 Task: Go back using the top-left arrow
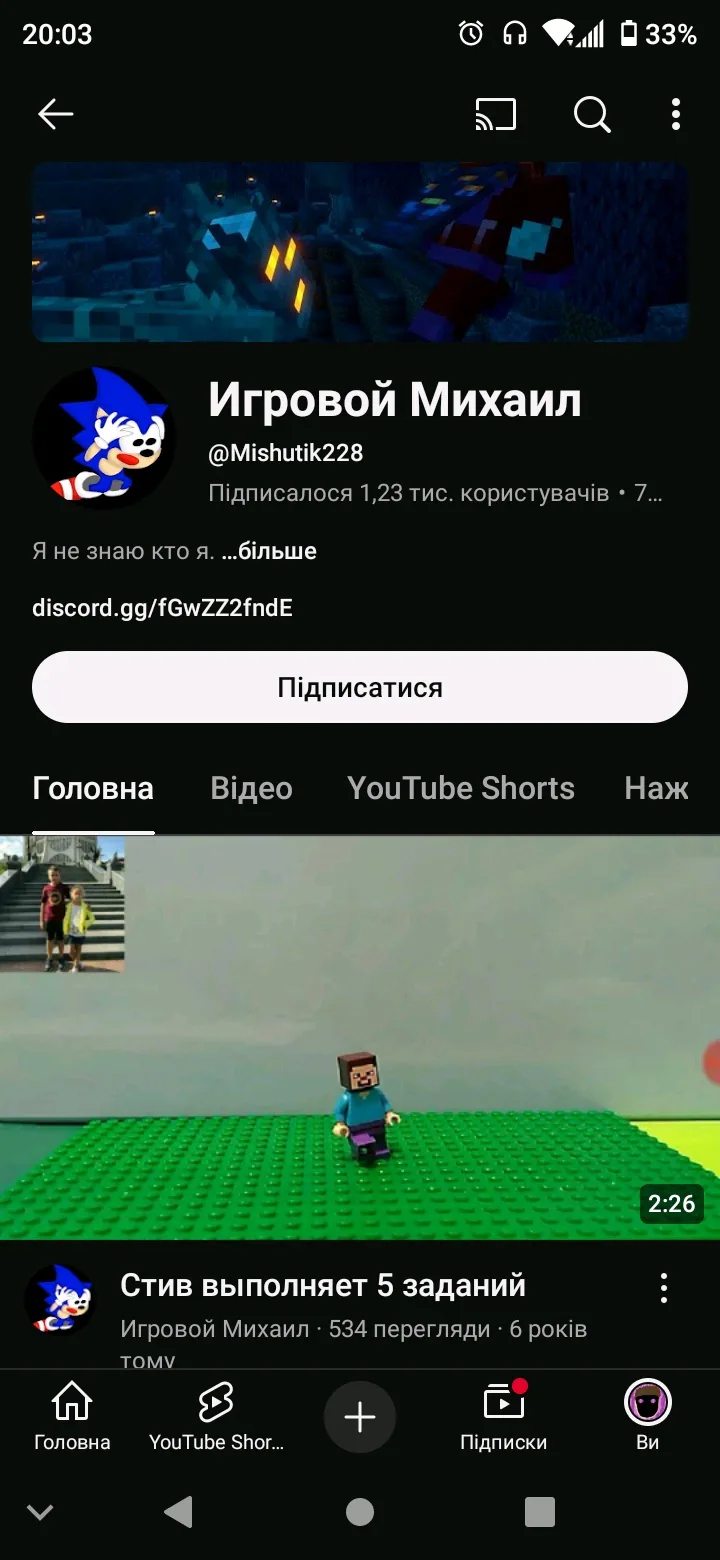pos(56,115)
